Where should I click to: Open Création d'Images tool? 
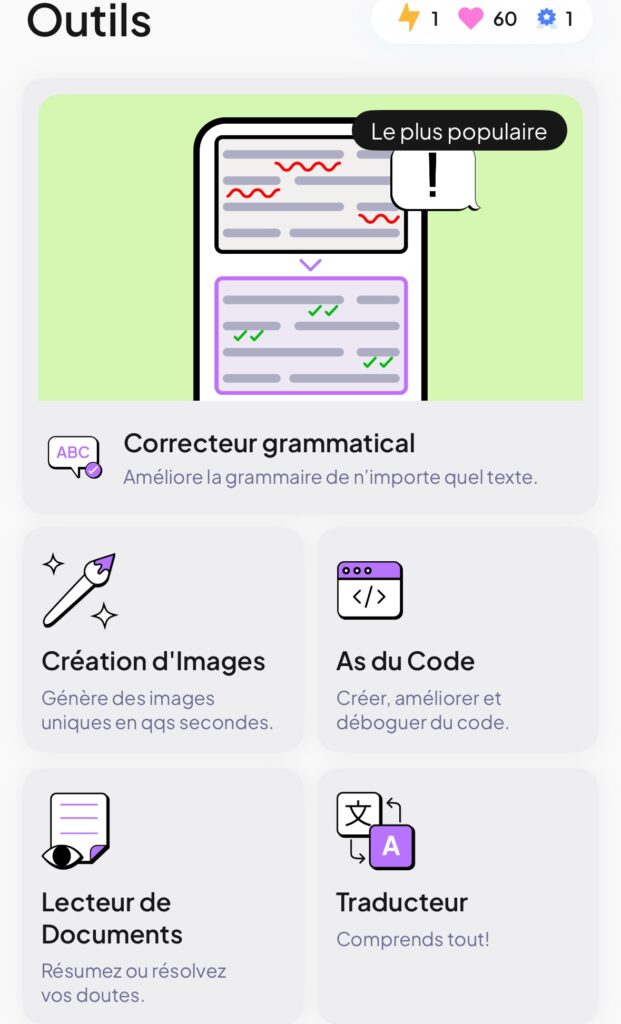click(162, 640)
